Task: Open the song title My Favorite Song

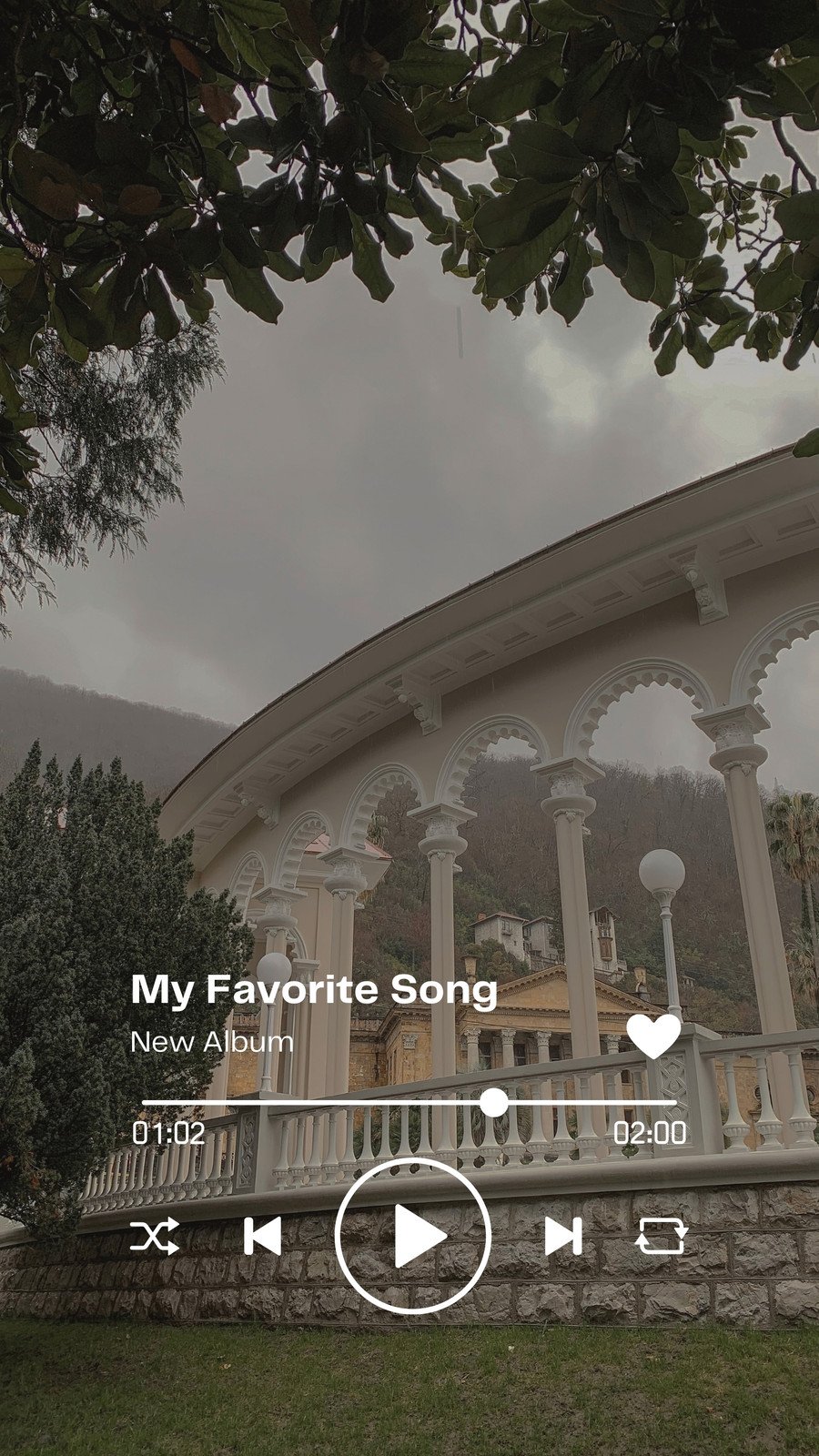Action: point(314,994)
